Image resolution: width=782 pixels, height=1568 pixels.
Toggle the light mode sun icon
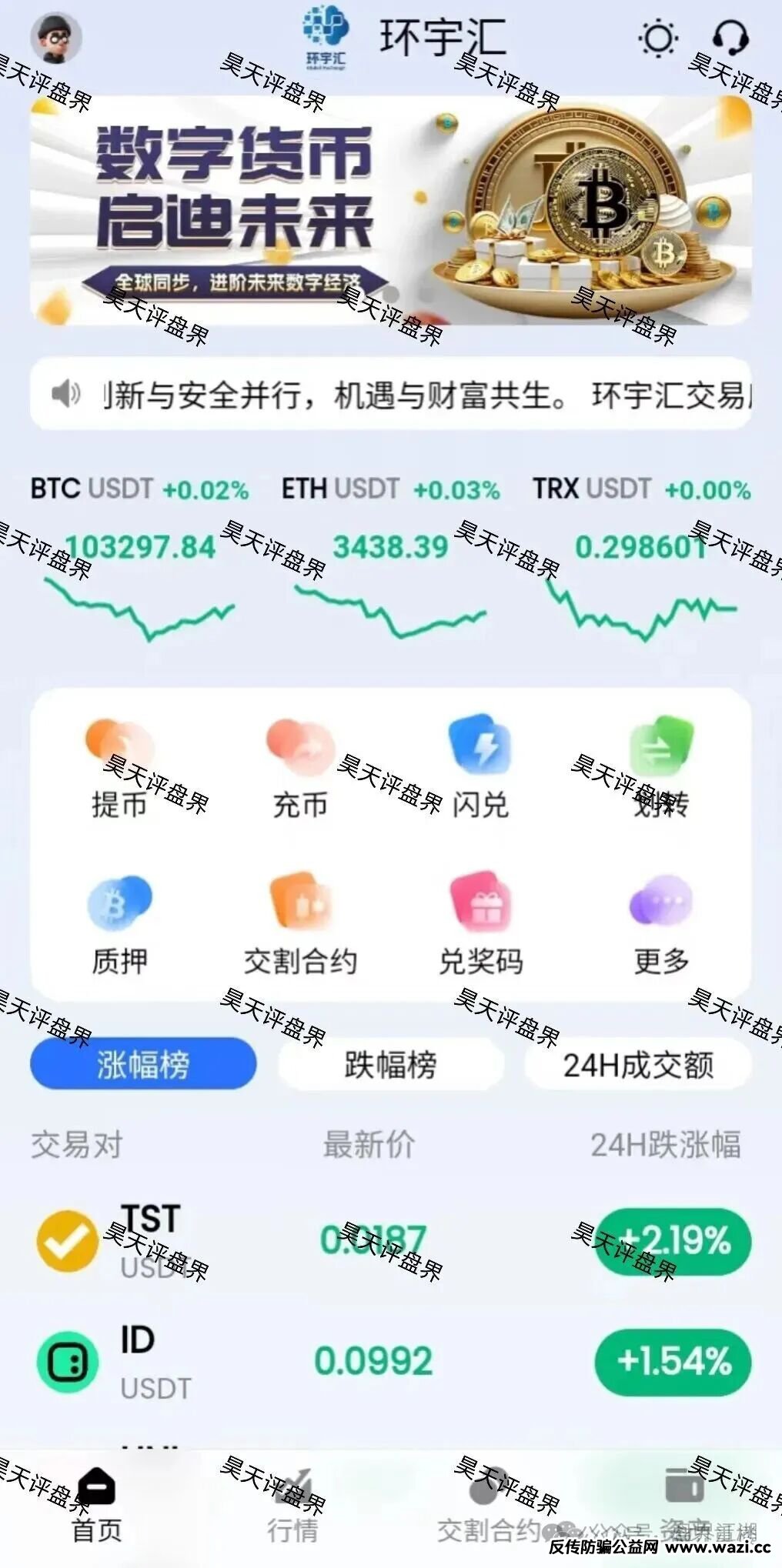click(658, 38)
